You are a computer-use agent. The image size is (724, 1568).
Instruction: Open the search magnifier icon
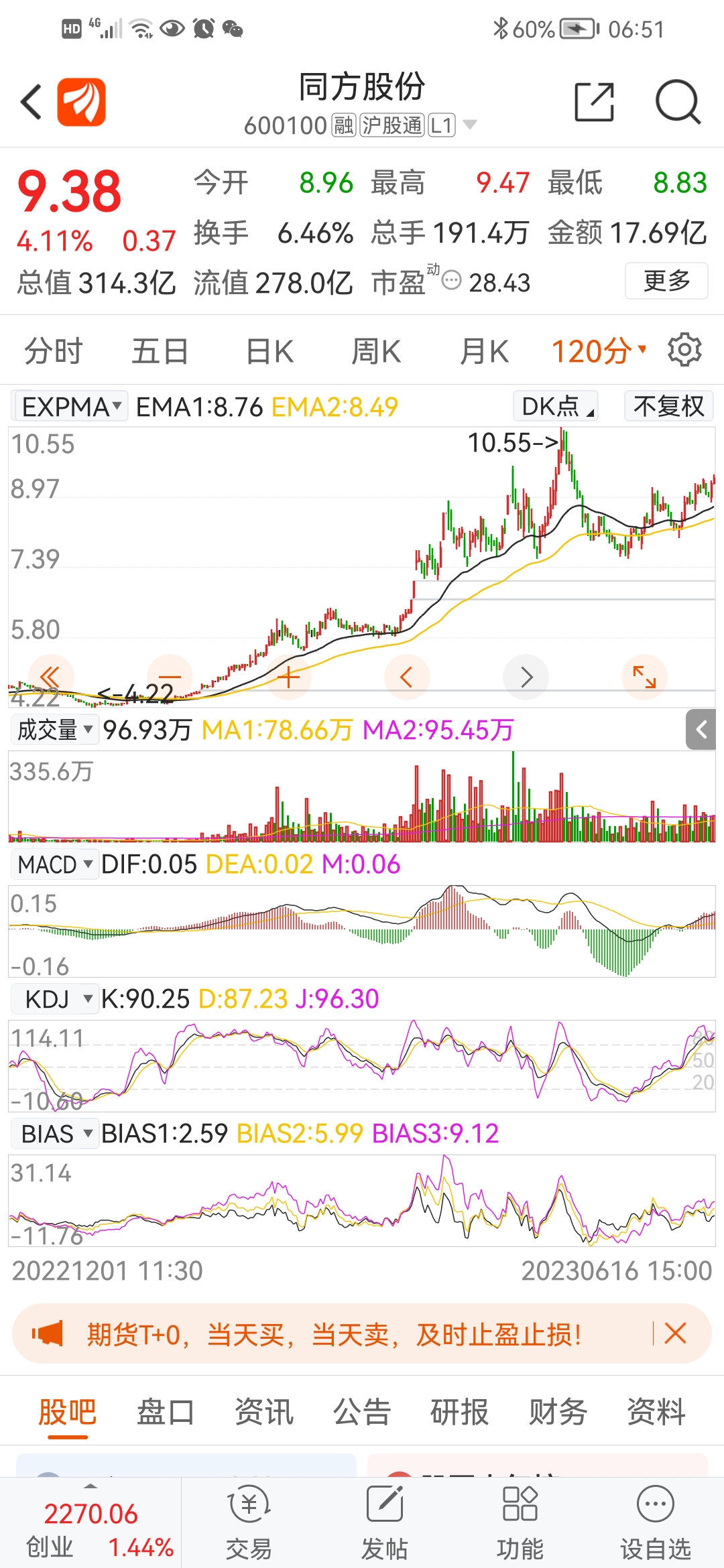click(678, 102)
